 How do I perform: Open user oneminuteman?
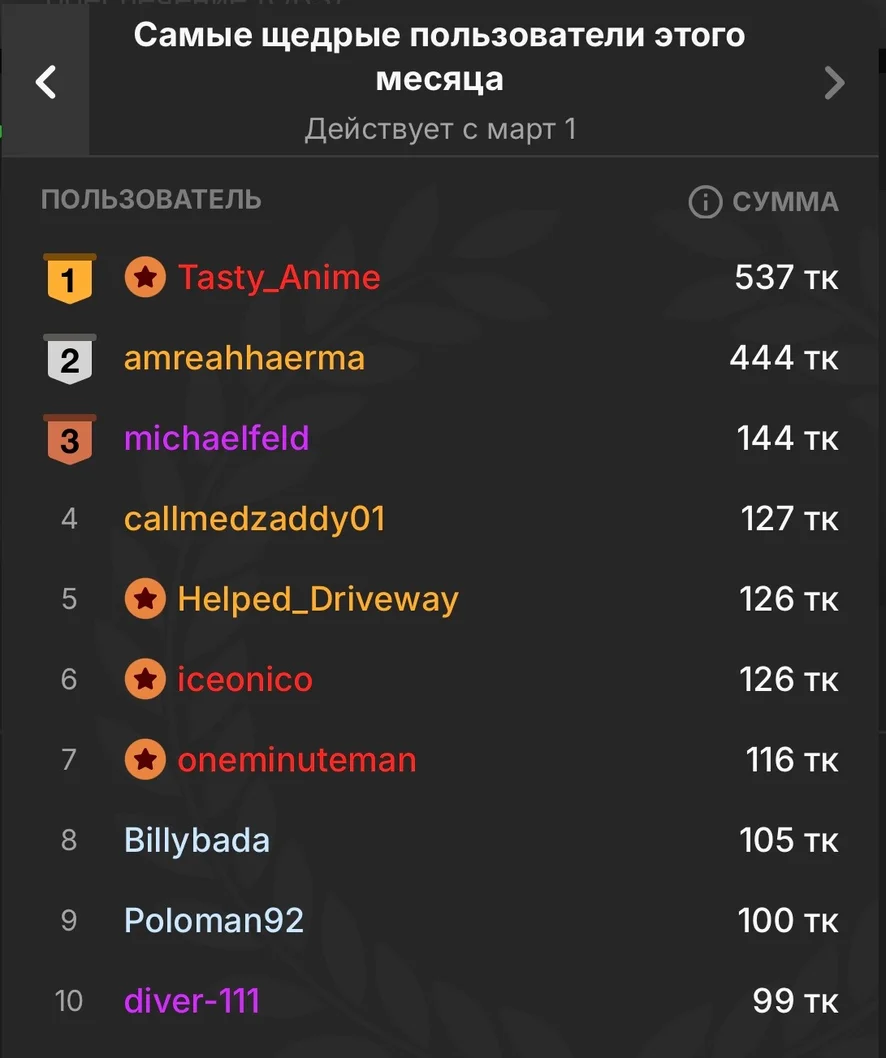point(296,760)
